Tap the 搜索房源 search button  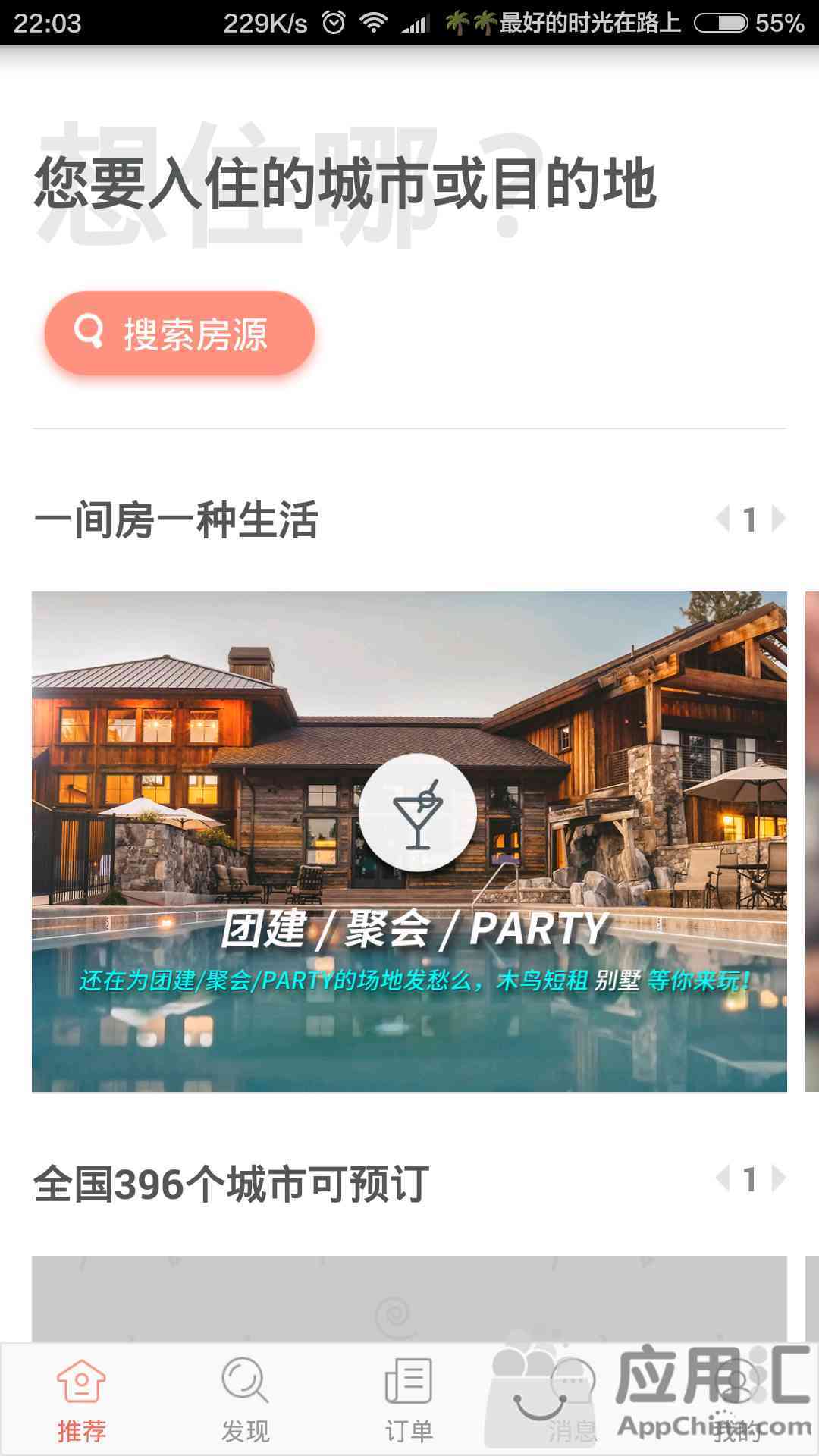pos(180,334)
